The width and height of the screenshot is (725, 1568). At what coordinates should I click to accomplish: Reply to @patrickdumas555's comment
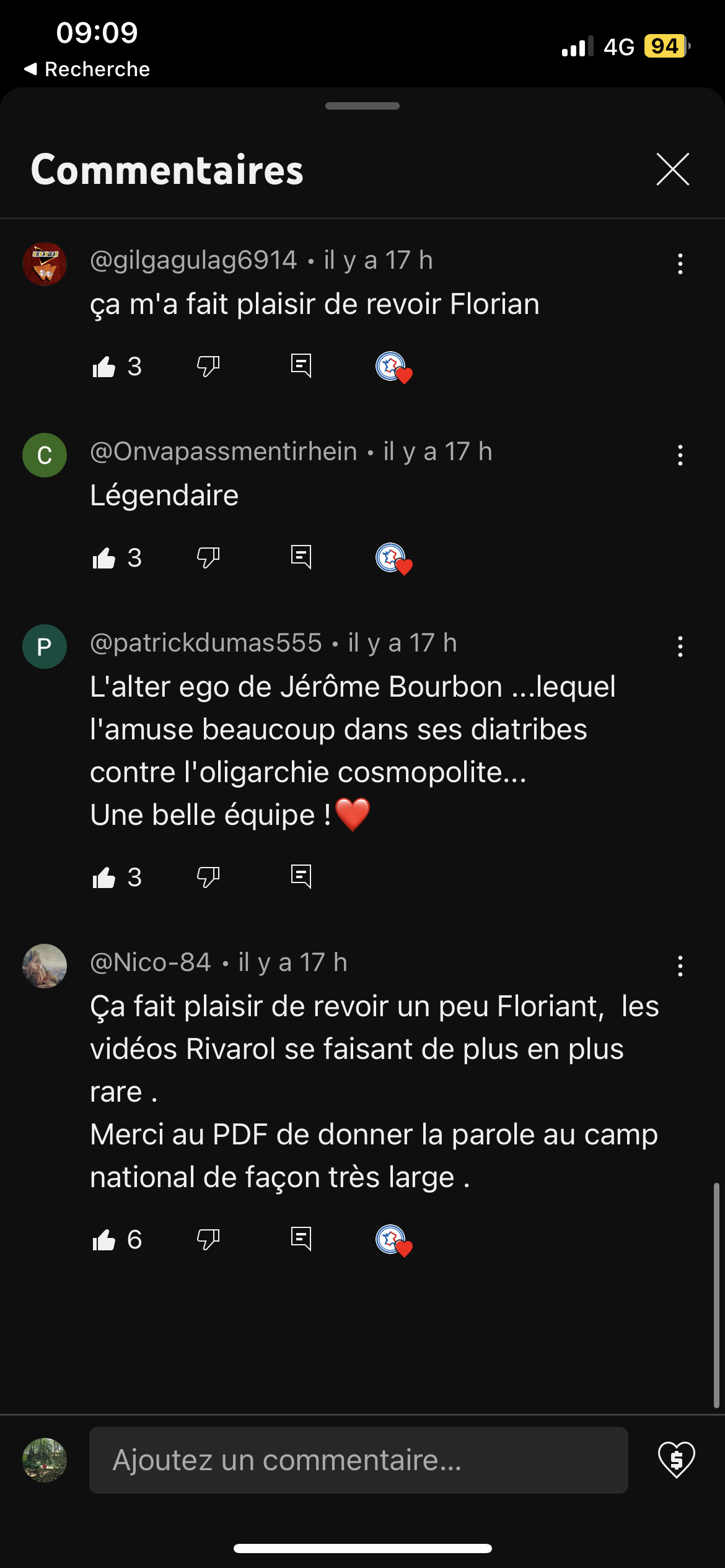[x=301, y=877]
